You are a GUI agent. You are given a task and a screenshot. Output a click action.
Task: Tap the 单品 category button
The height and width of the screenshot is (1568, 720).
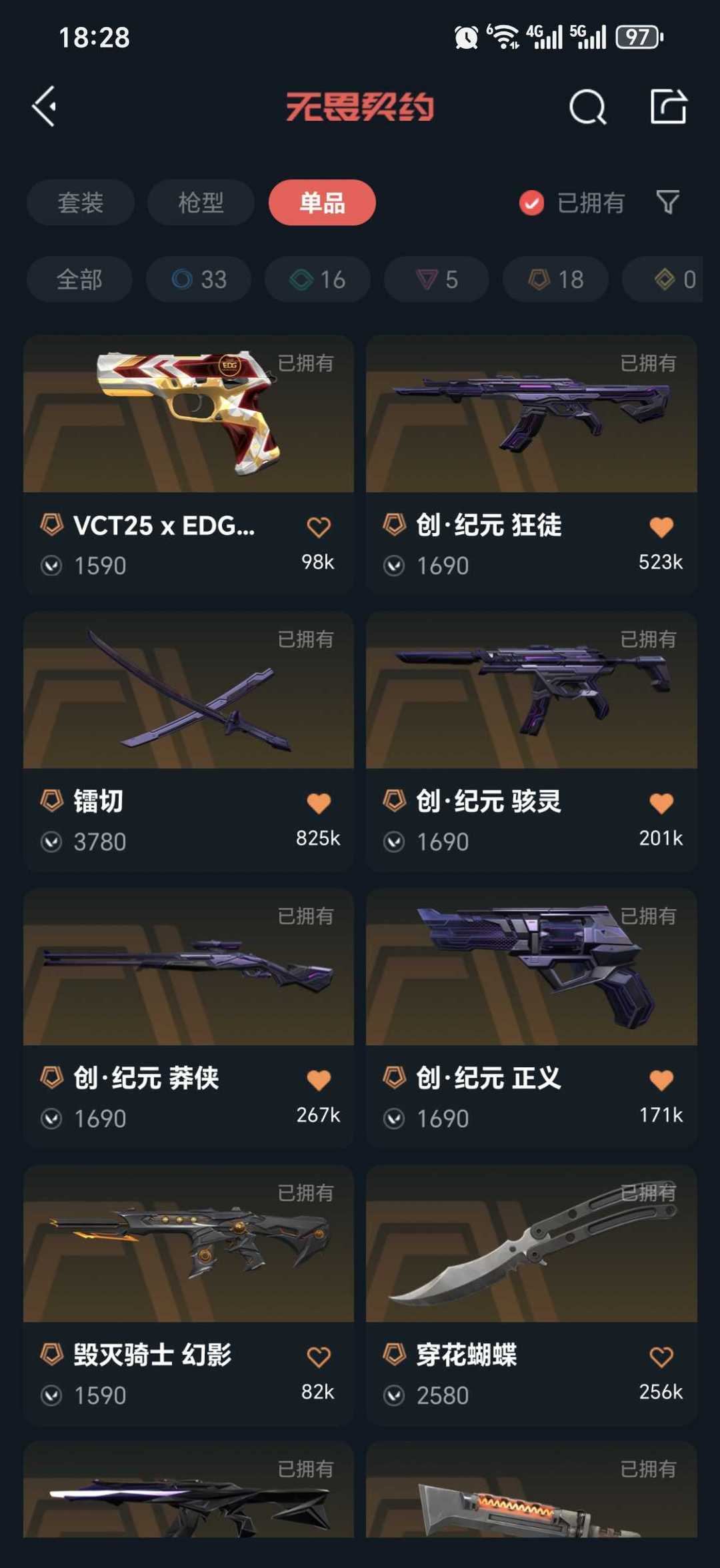coord(322,202)
